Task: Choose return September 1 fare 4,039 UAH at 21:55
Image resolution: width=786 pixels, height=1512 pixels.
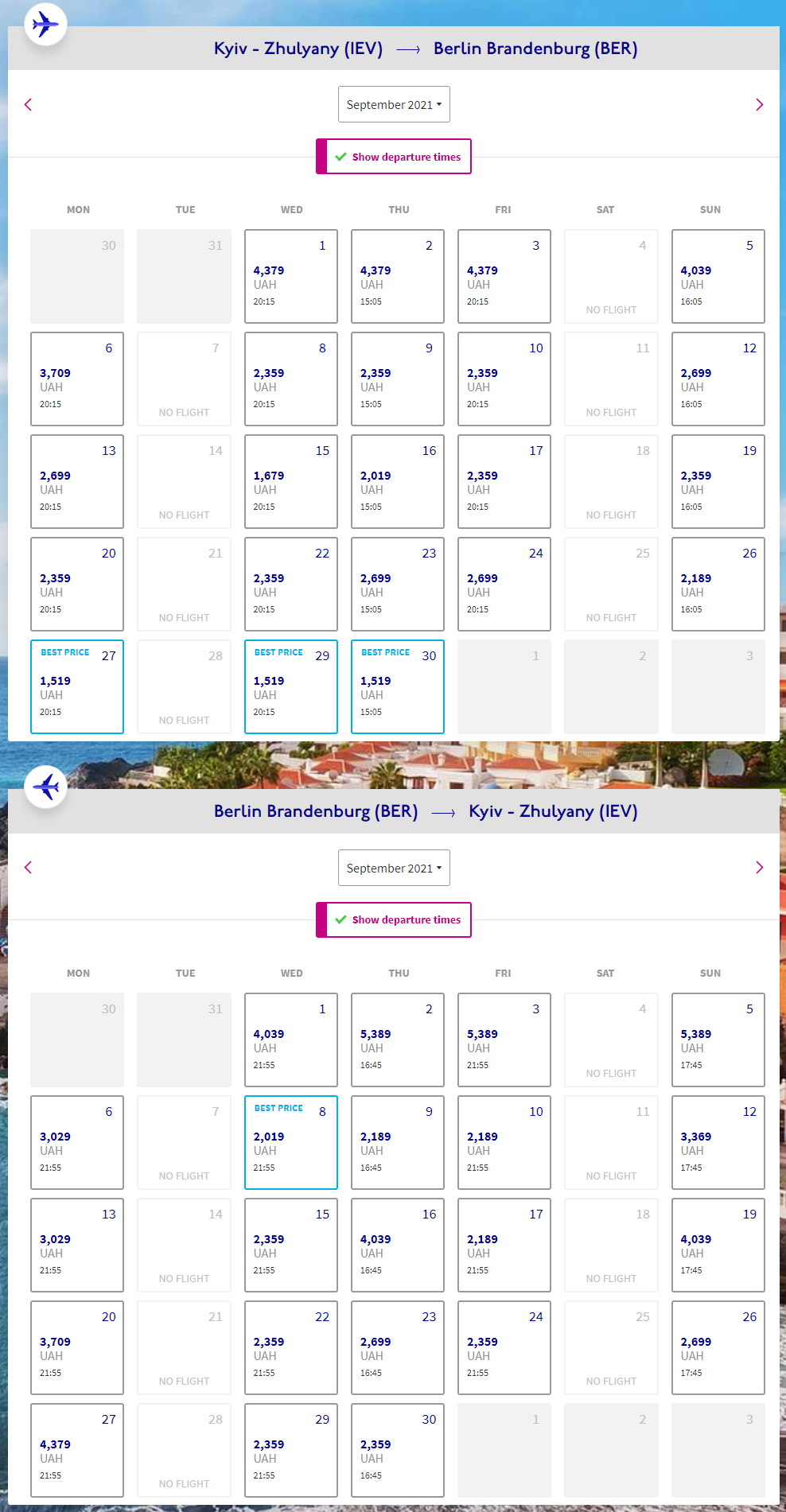Action: click(290, 1040)
